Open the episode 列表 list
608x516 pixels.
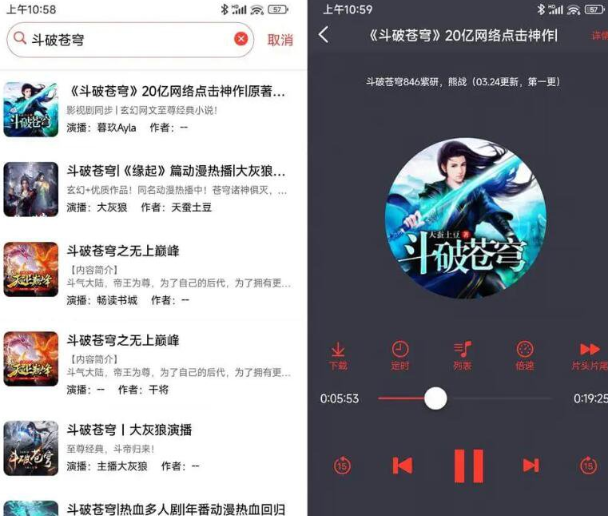[462, 355]
